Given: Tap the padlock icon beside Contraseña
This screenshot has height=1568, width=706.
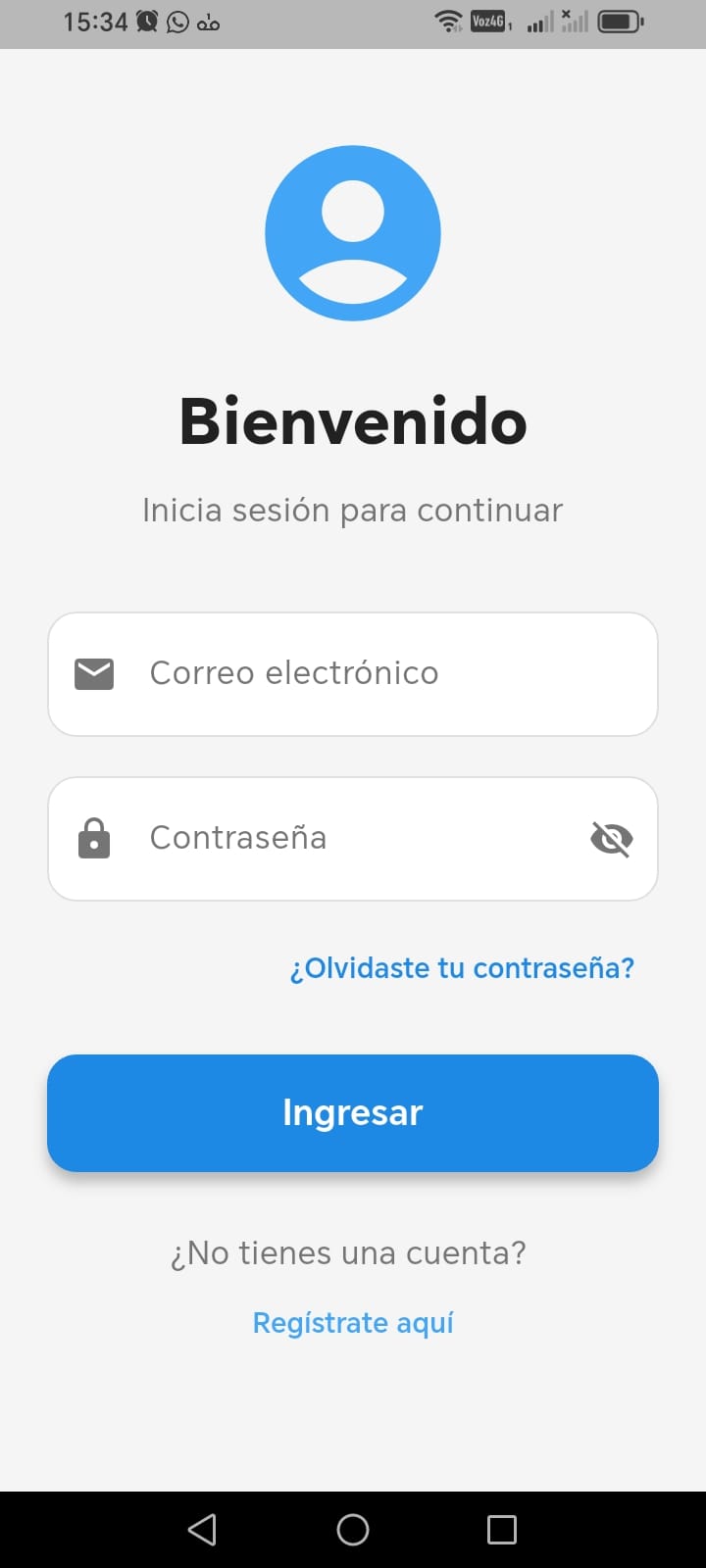Looking at the screenshot, I should [93, 838].
